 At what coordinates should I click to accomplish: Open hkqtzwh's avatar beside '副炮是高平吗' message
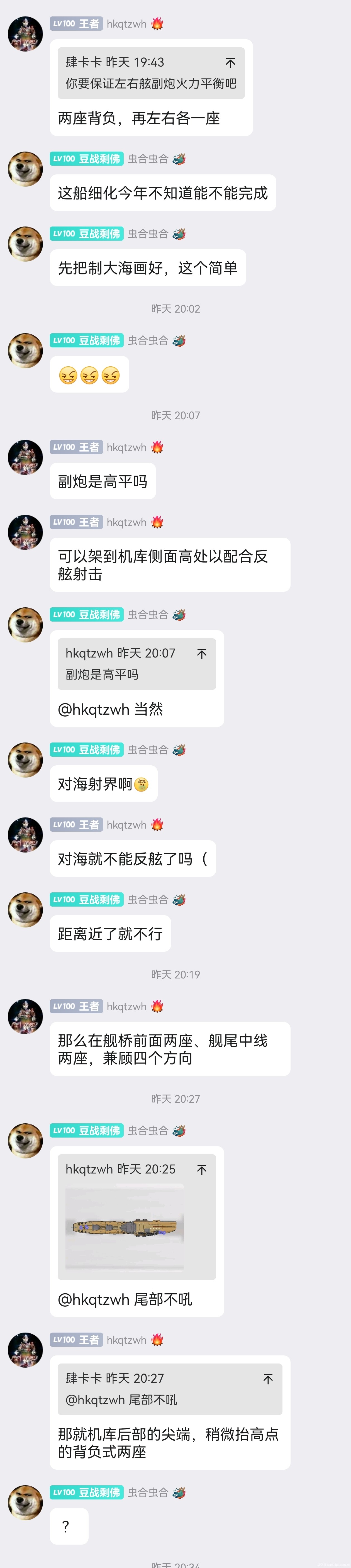25,457
